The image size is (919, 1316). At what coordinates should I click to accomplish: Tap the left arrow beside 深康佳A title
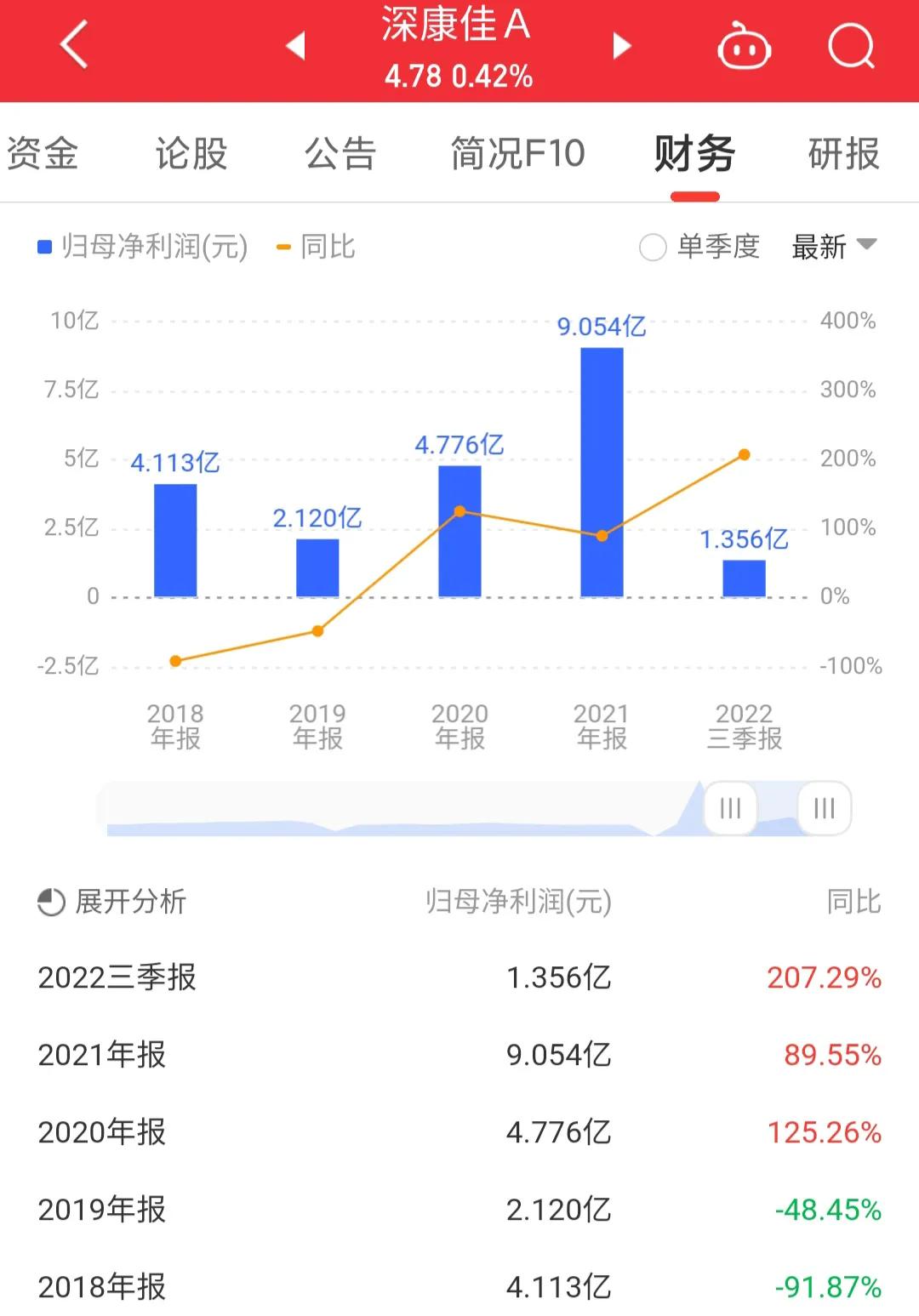295,47
